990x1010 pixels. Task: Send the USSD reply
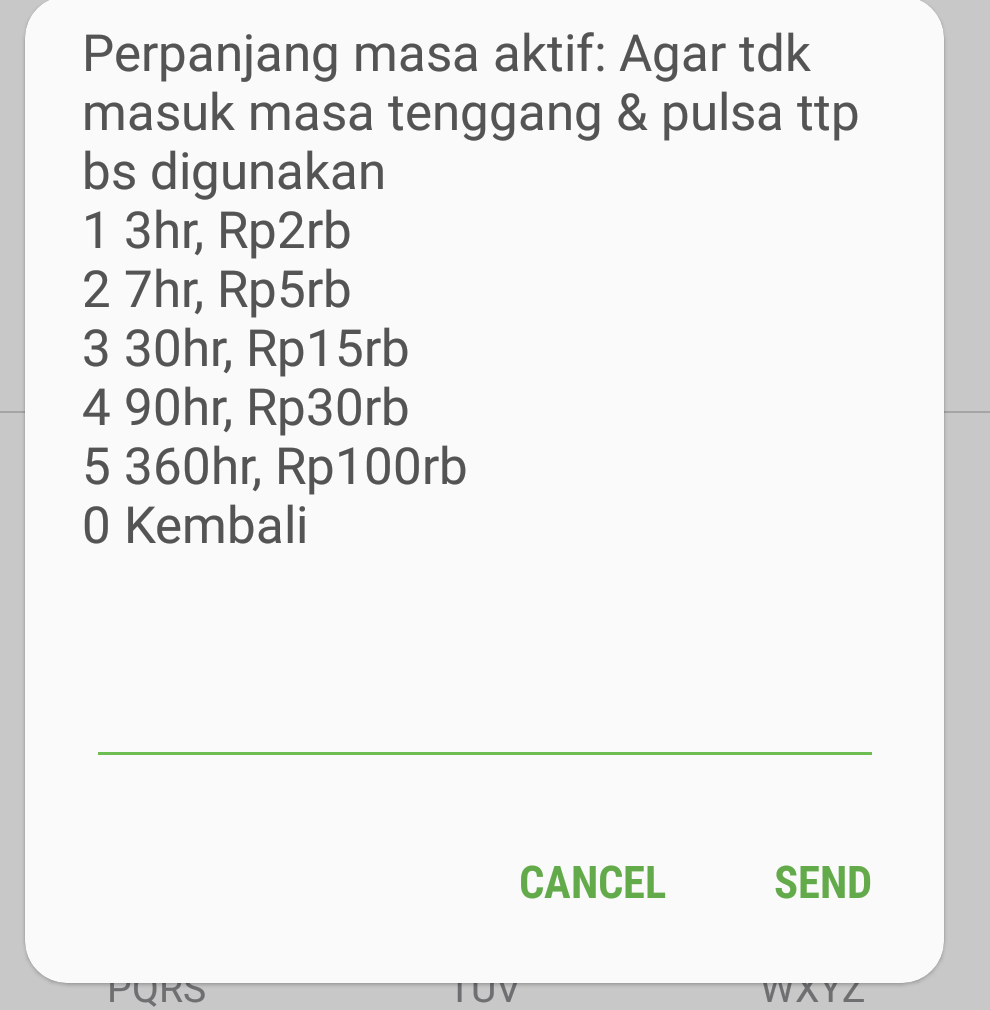(822, 882)
